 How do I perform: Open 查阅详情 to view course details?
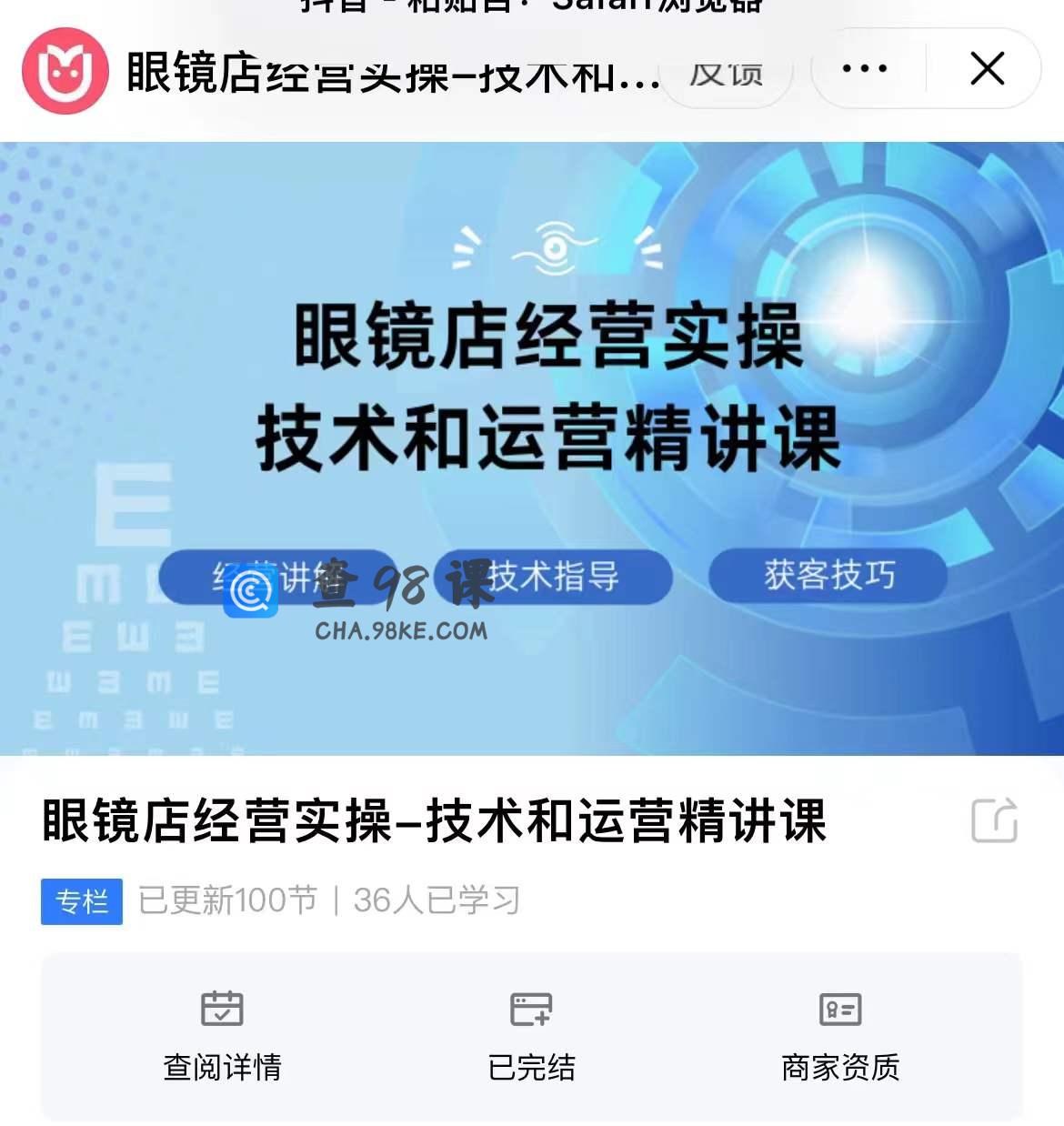tap(222, 1037)
